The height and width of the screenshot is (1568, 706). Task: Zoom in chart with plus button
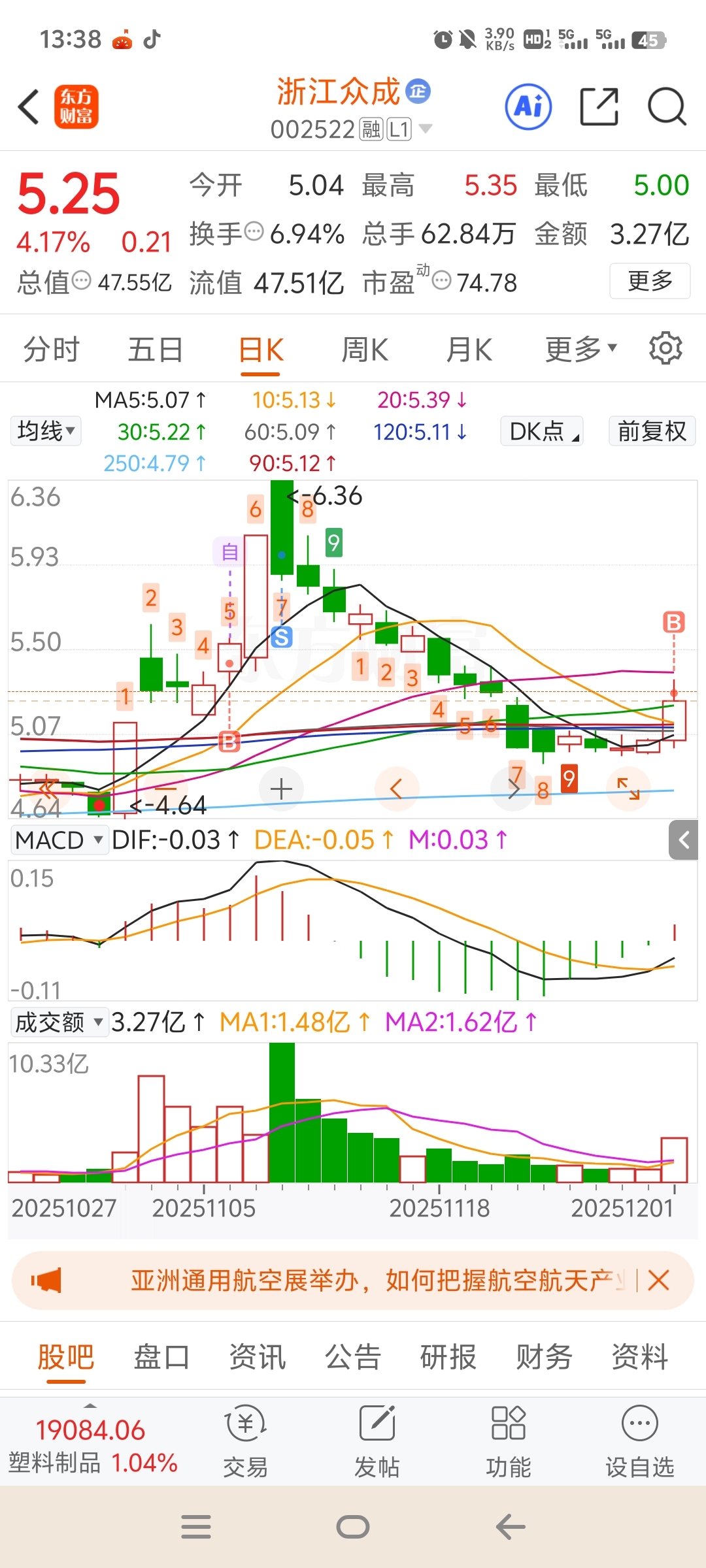coord(281,789)
